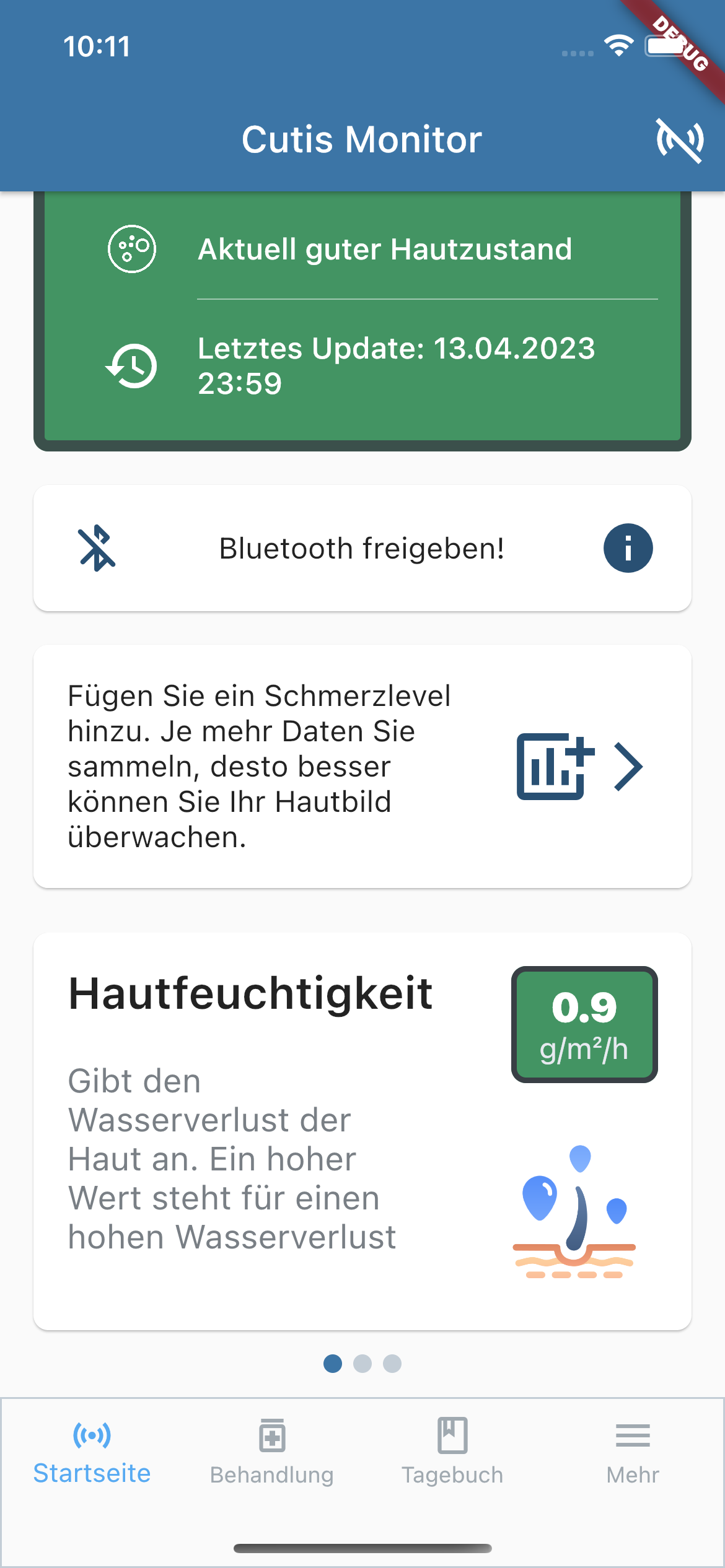The image size is (725, 1568).
Task: Open the info circle on the Bluetooth card
Action: [x=627, y=547]
